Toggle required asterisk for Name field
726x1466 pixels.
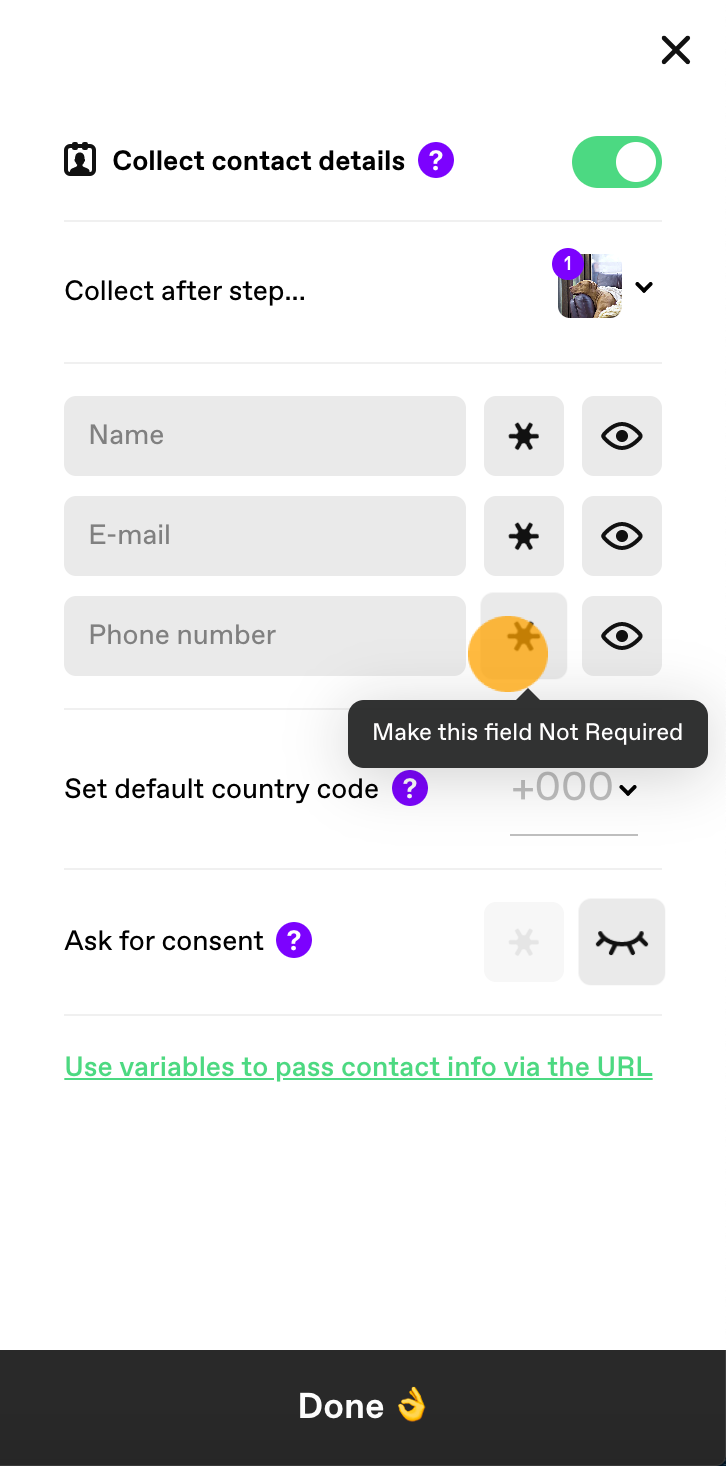(x=524, y=436)
